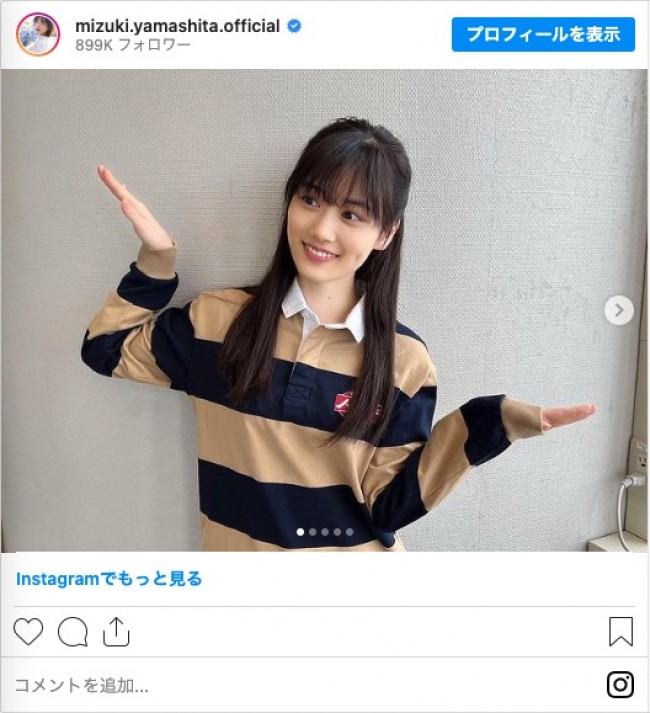Open the mizuki.yamashita.official username link

(177, 26)
